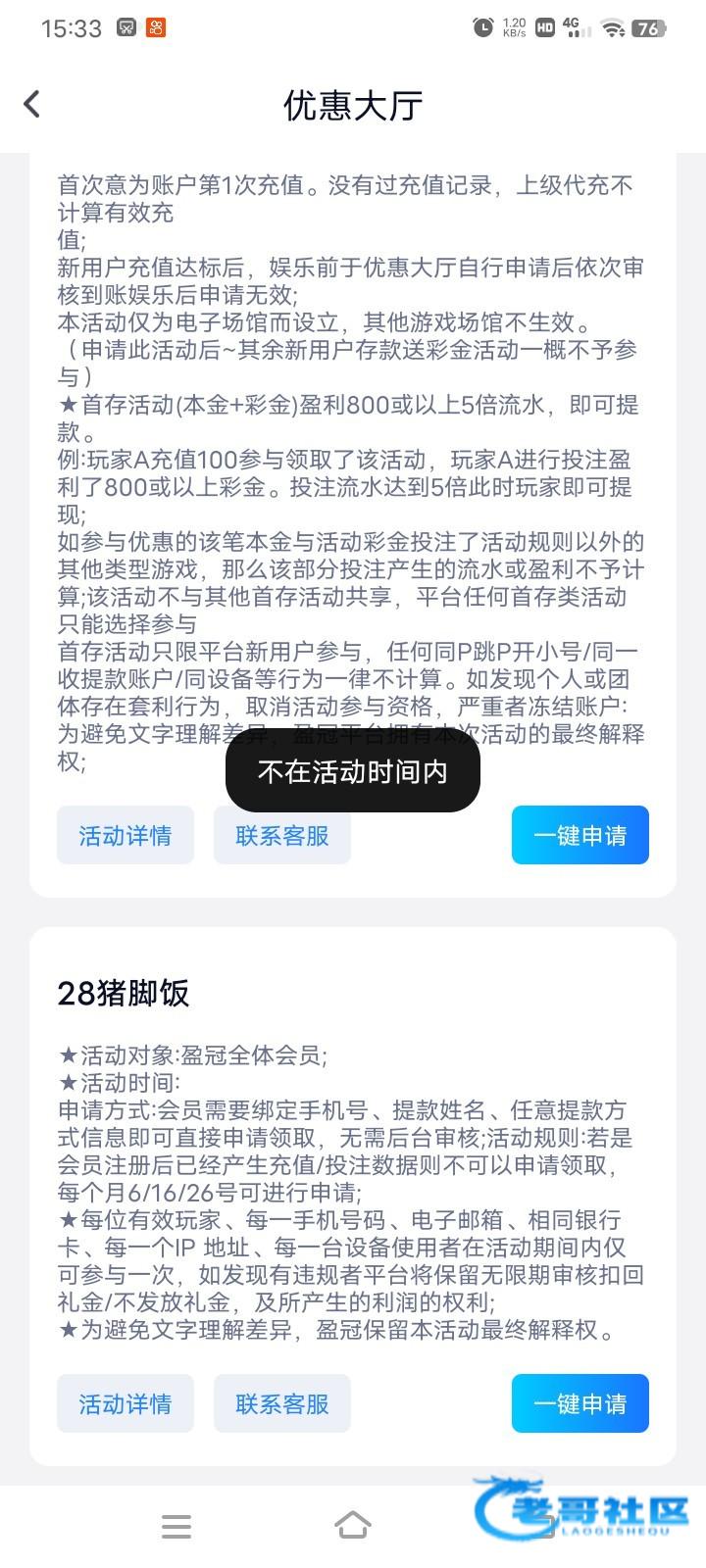This screenshot has width=706, height=1568.
Task: Tap 联系客服 under the first deposit promotion
Action: point(282,835)
